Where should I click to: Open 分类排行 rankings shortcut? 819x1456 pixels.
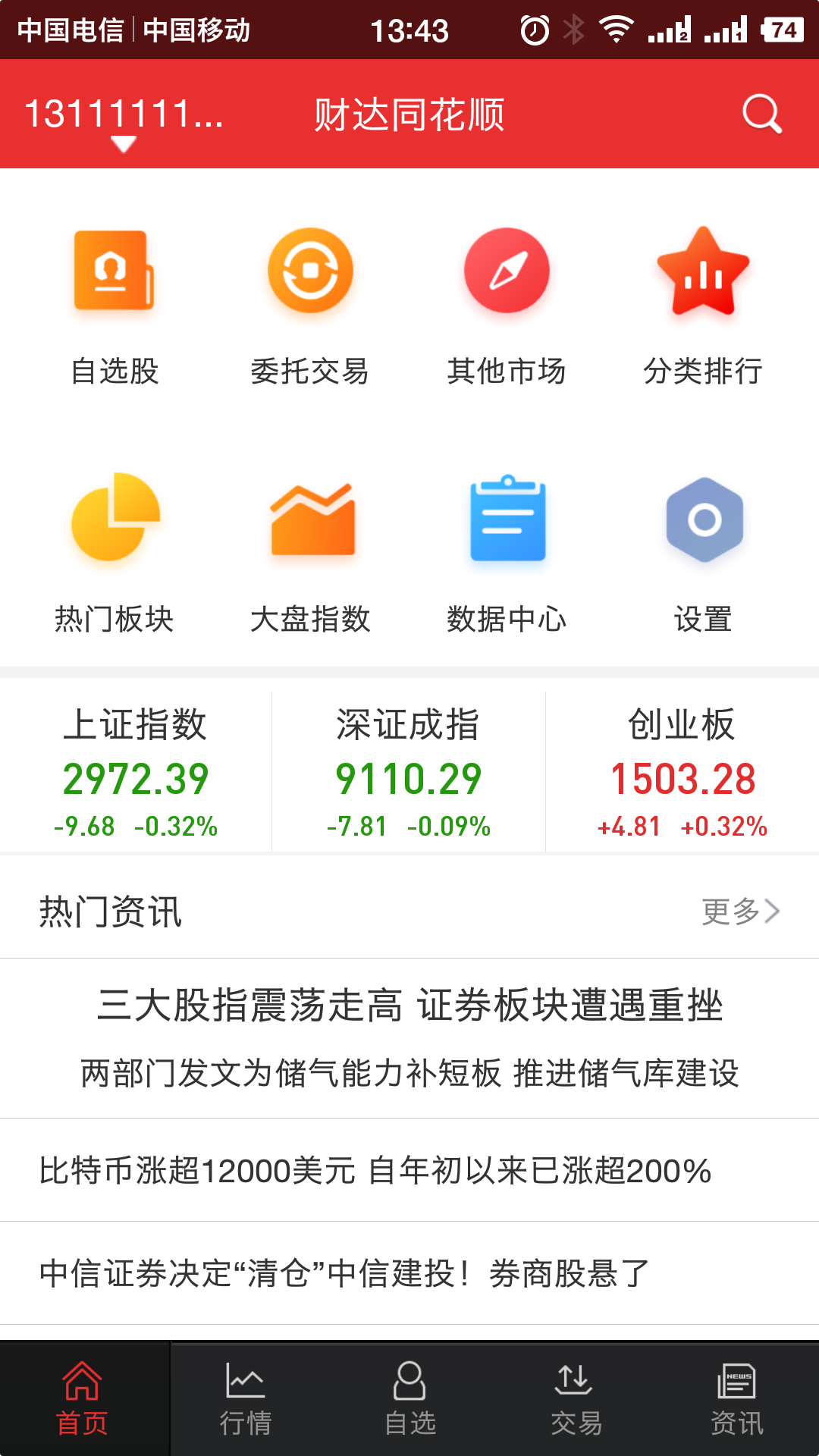(x=703, y=305)
